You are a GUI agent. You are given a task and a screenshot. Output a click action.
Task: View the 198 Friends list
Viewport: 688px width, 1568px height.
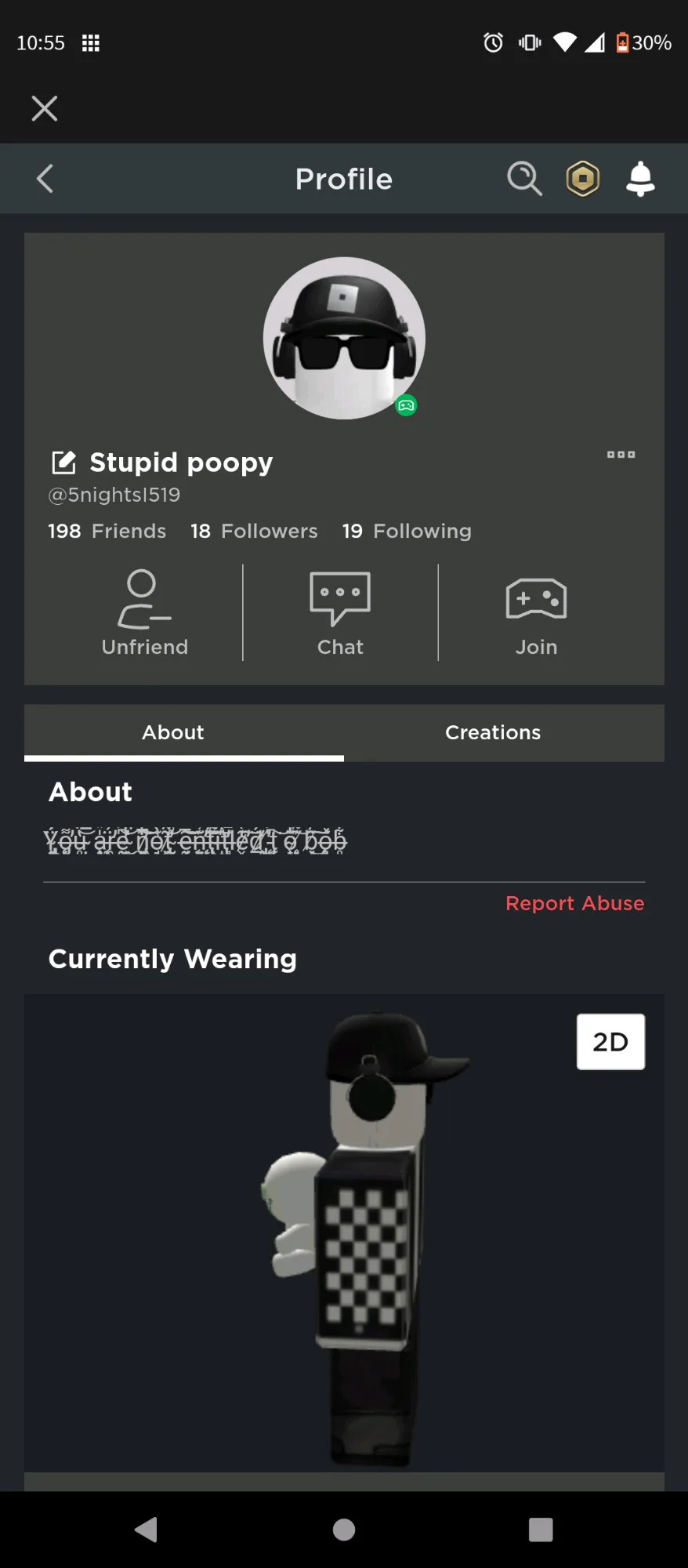pos(107,532)
